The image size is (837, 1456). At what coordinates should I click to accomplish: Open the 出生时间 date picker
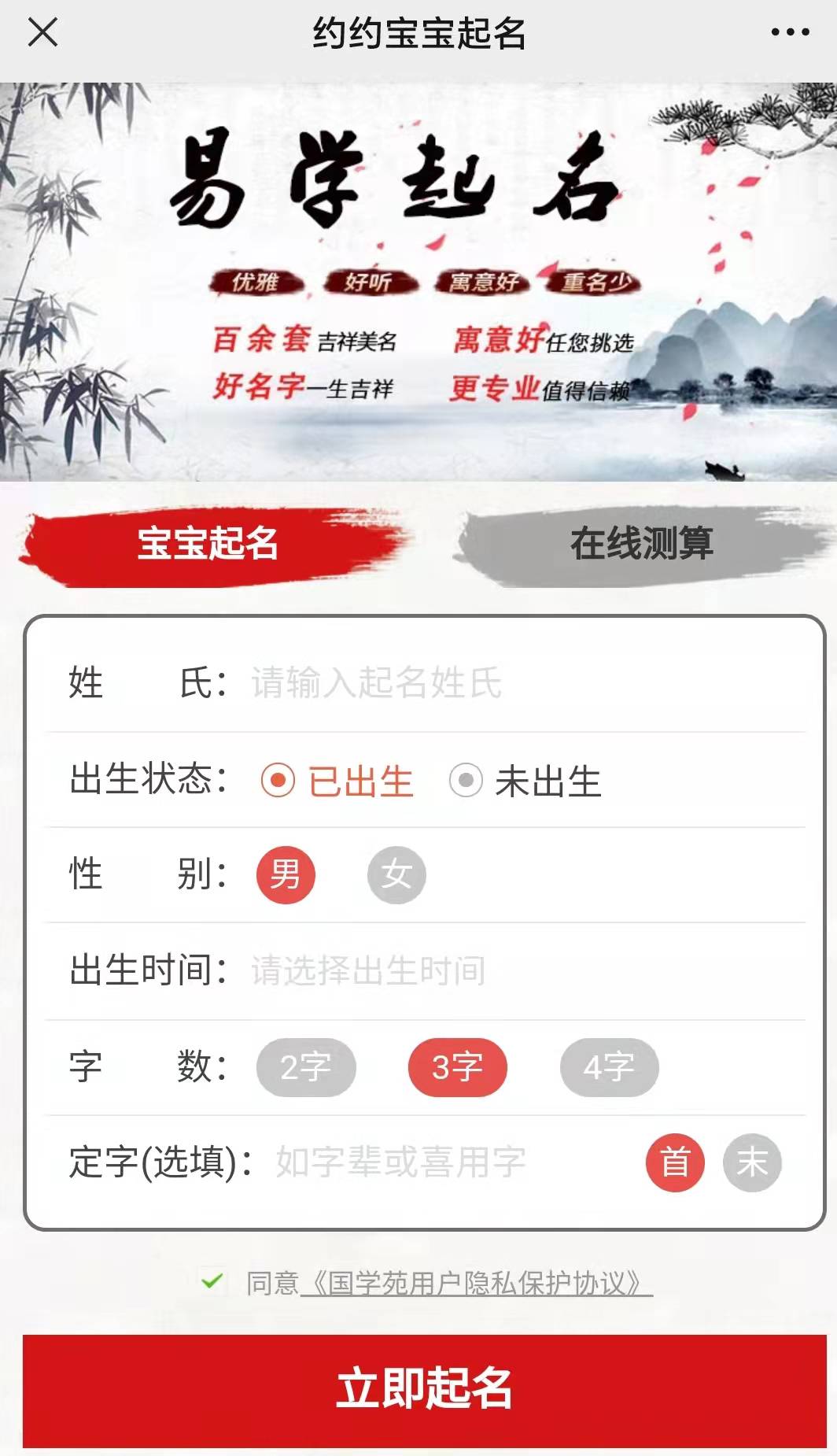coord(519,970)
